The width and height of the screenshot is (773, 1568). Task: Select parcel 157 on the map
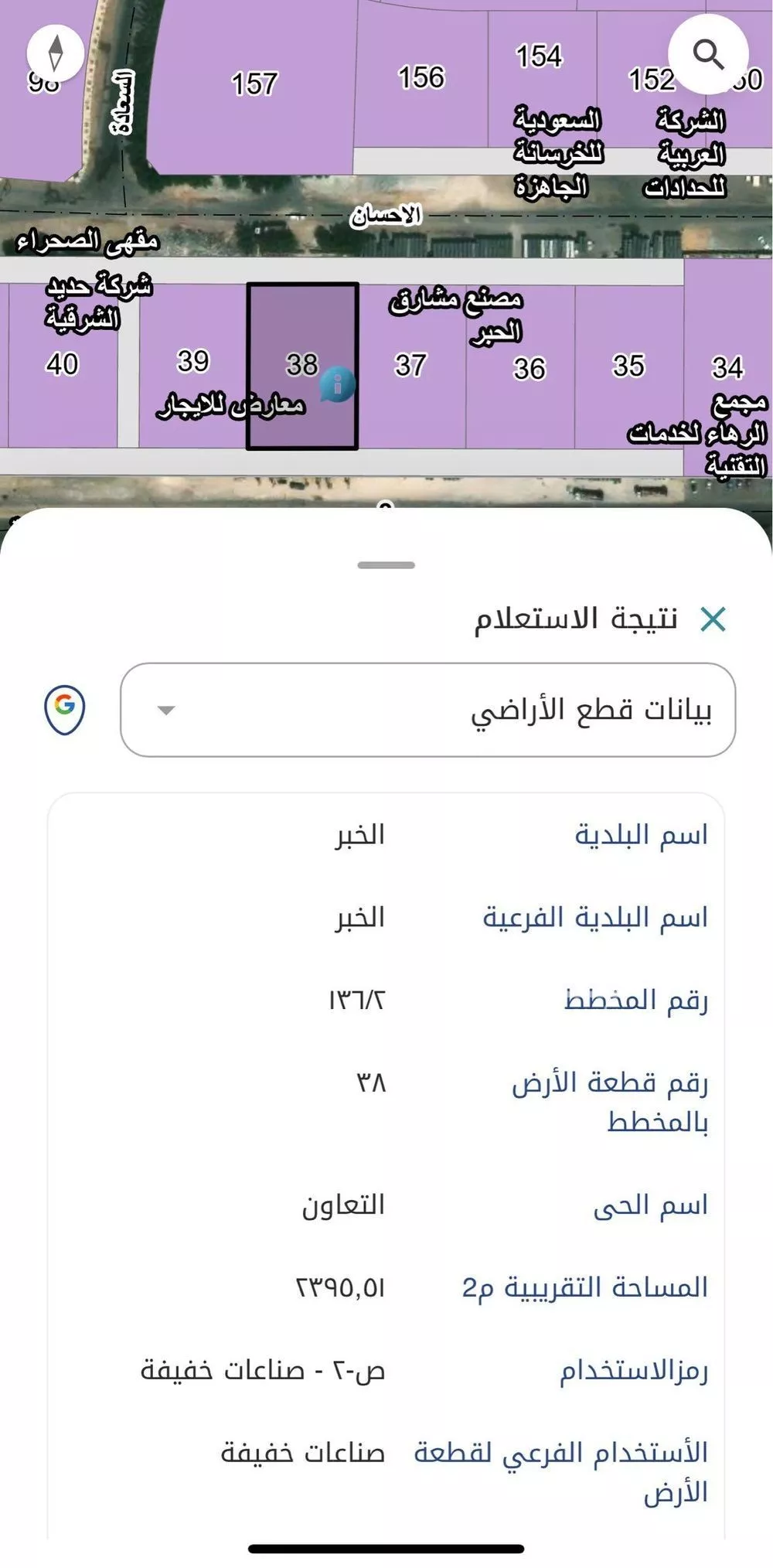click(x=254, y=84)
